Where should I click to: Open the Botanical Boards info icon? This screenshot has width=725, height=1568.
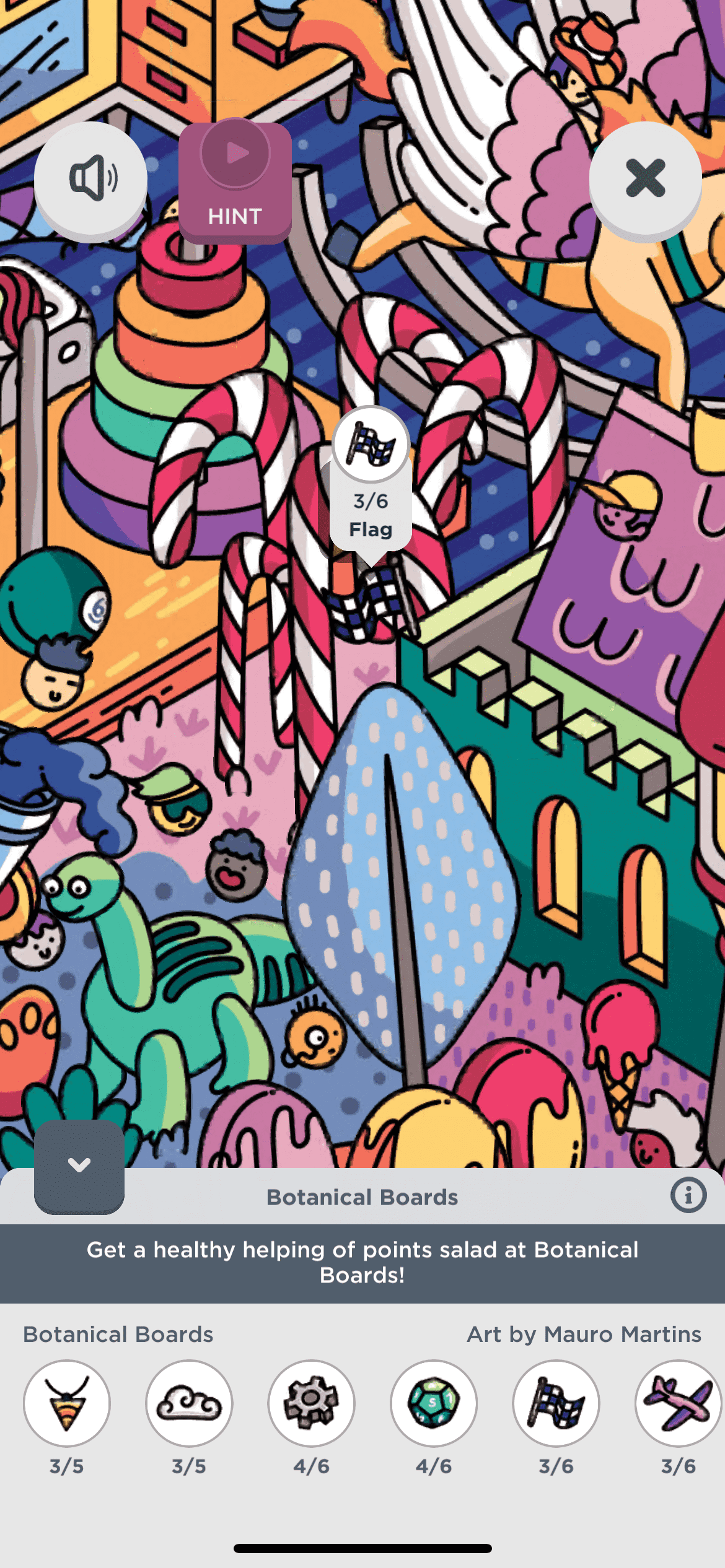point(688,1195)
